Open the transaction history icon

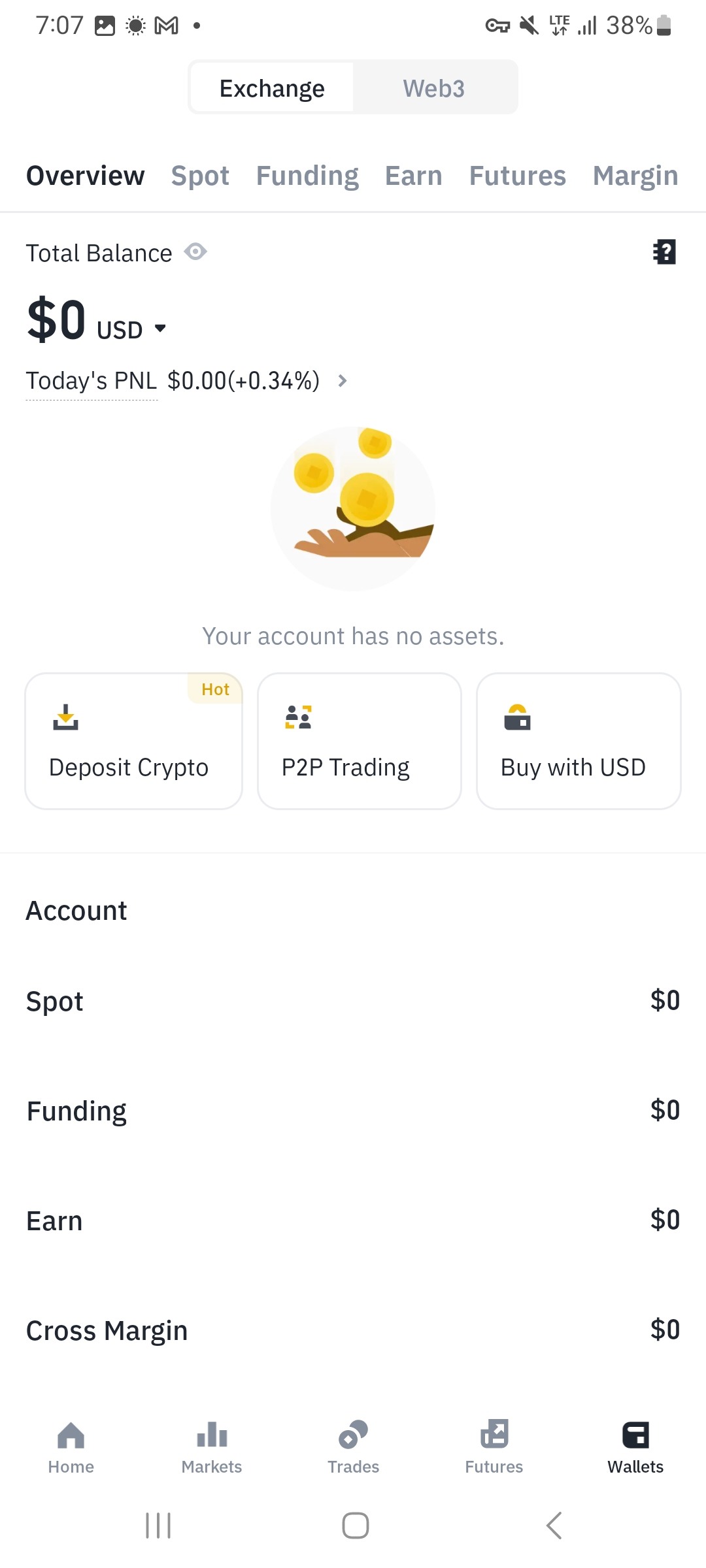click(x=664, y=252)
